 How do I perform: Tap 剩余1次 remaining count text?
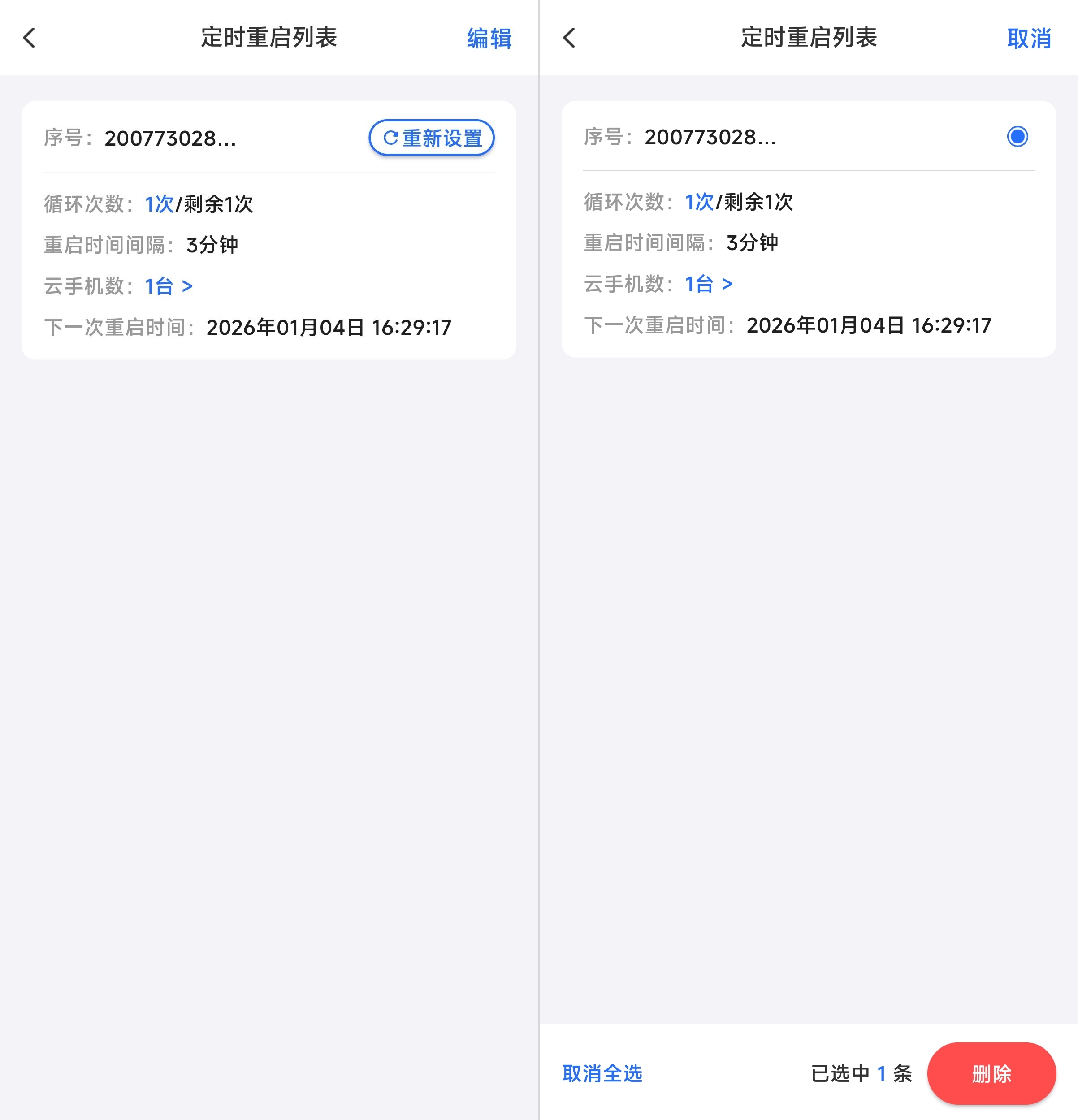(x=218, y=203)
